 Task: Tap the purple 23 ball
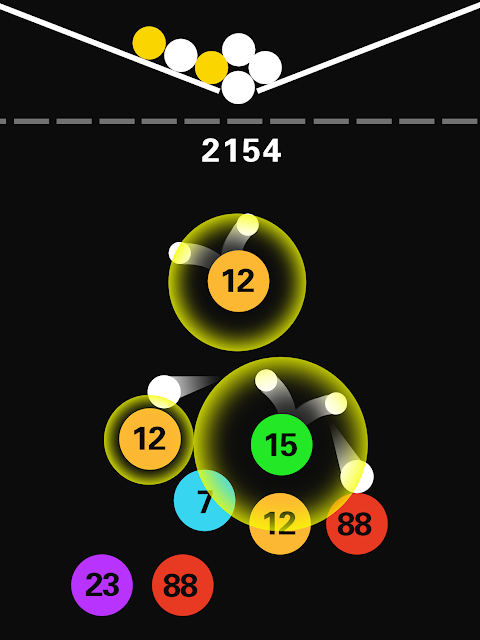click(102, 585)
